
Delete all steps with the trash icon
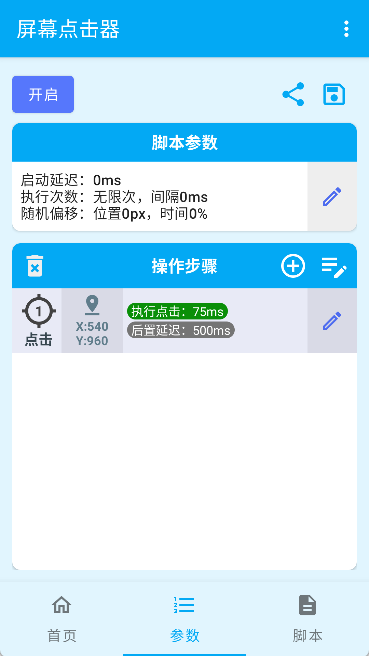[x=35, y=266]
